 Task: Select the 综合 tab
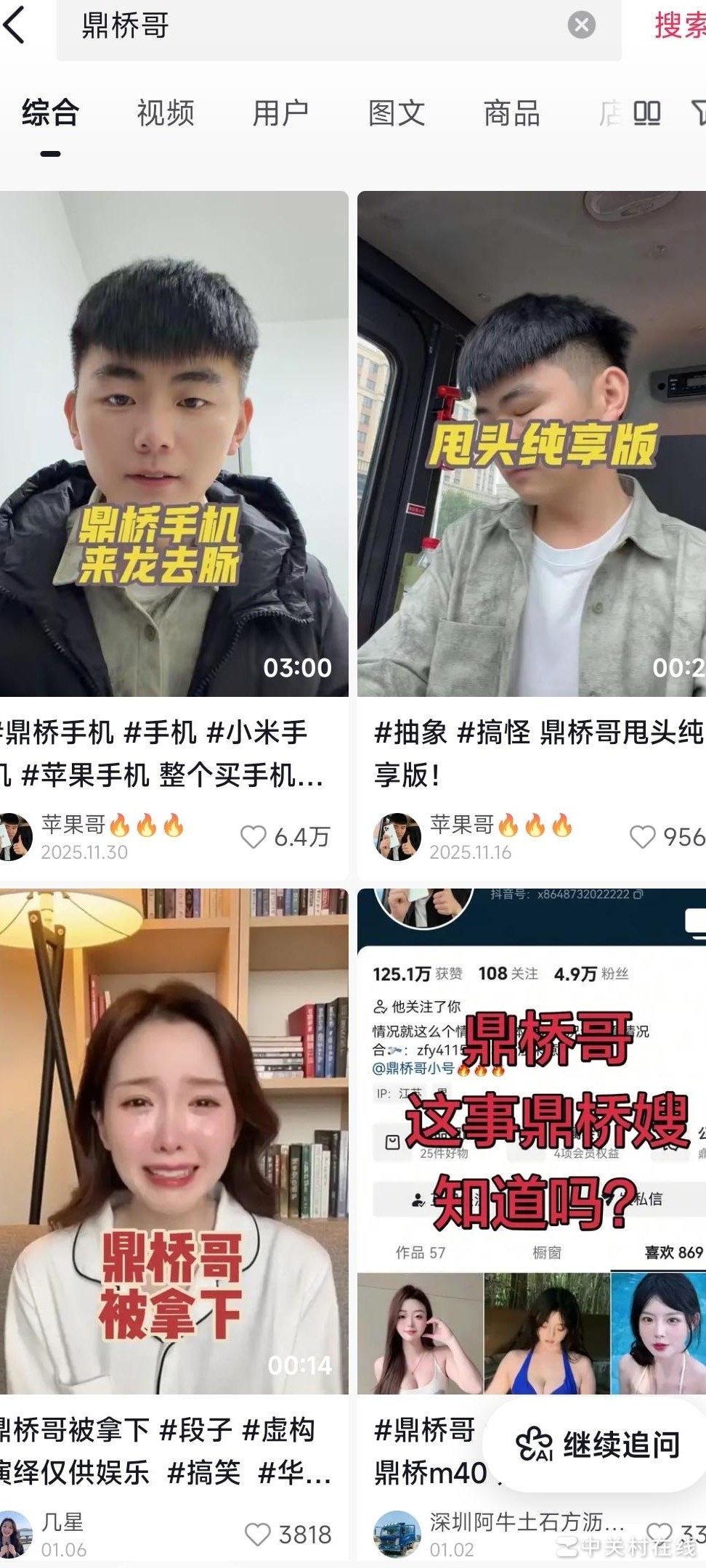point(50,114)
